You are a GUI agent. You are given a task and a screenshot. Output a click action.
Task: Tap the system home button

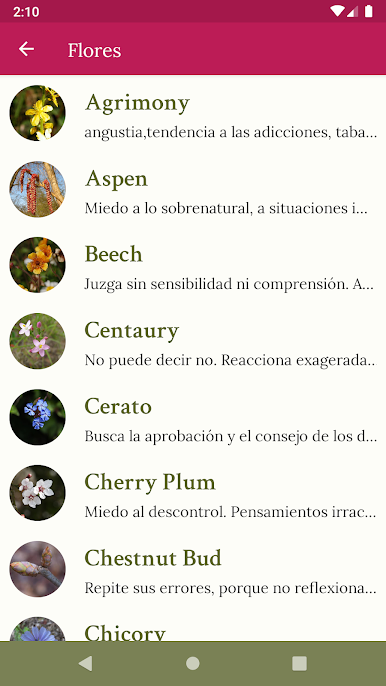pos(193,664)
